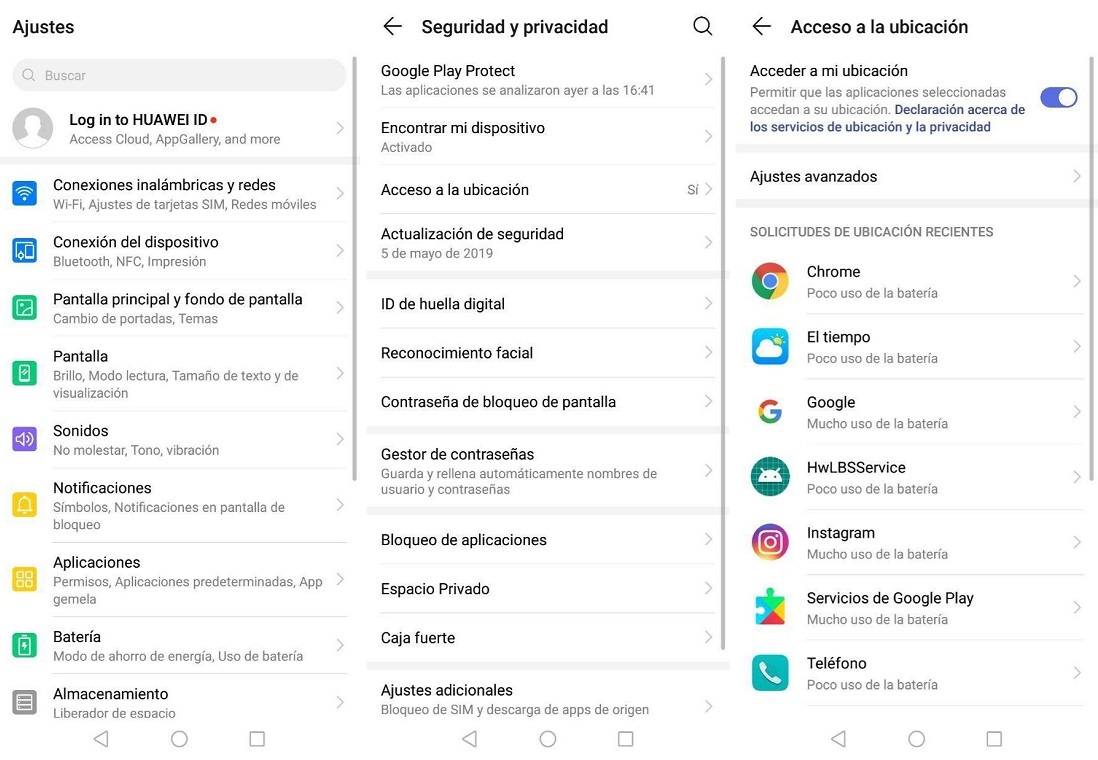This screenshot has height=760, width=1098.
Task: Open search in Seguridad y privacidad
Action: [703, 27]
